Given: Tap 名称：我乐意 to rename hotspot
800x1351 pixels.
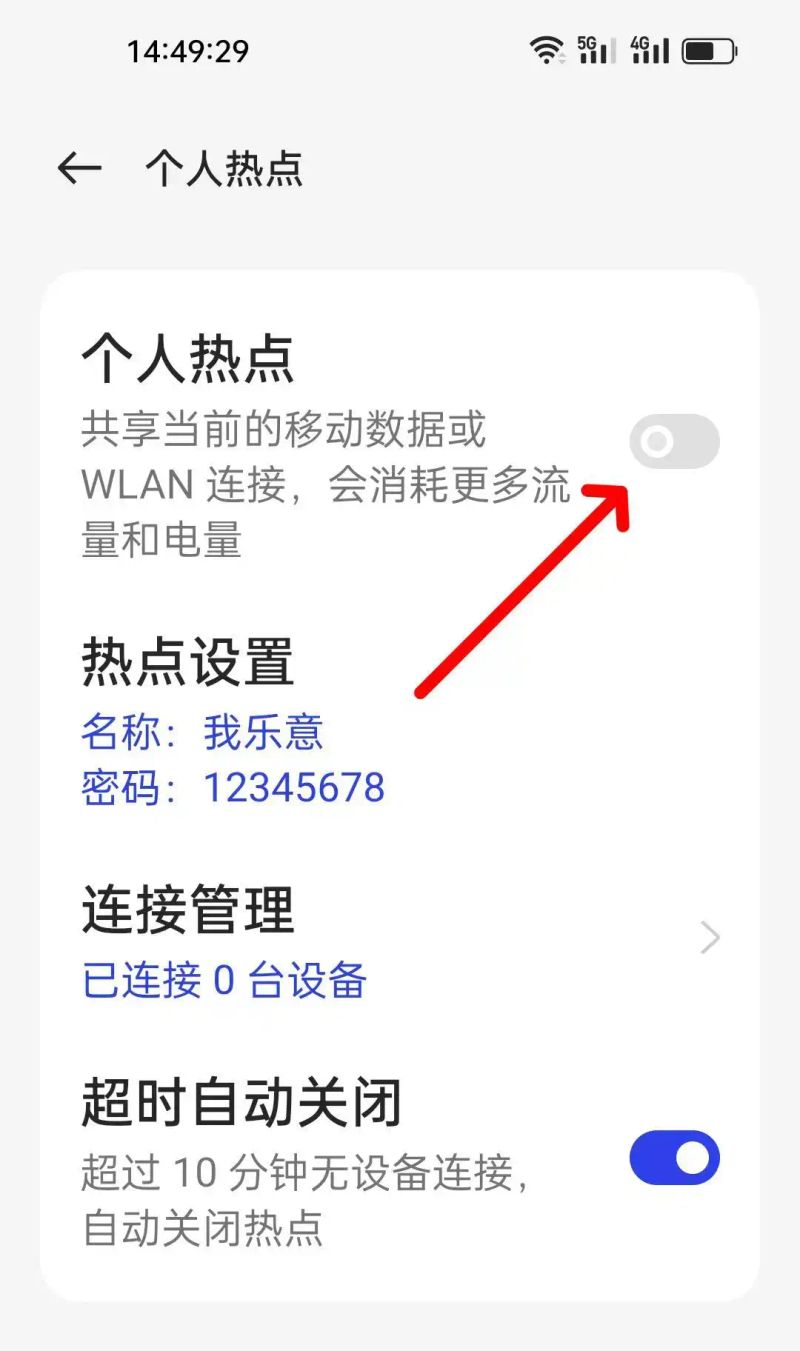Looking at the screenshot, I should 202,733.
